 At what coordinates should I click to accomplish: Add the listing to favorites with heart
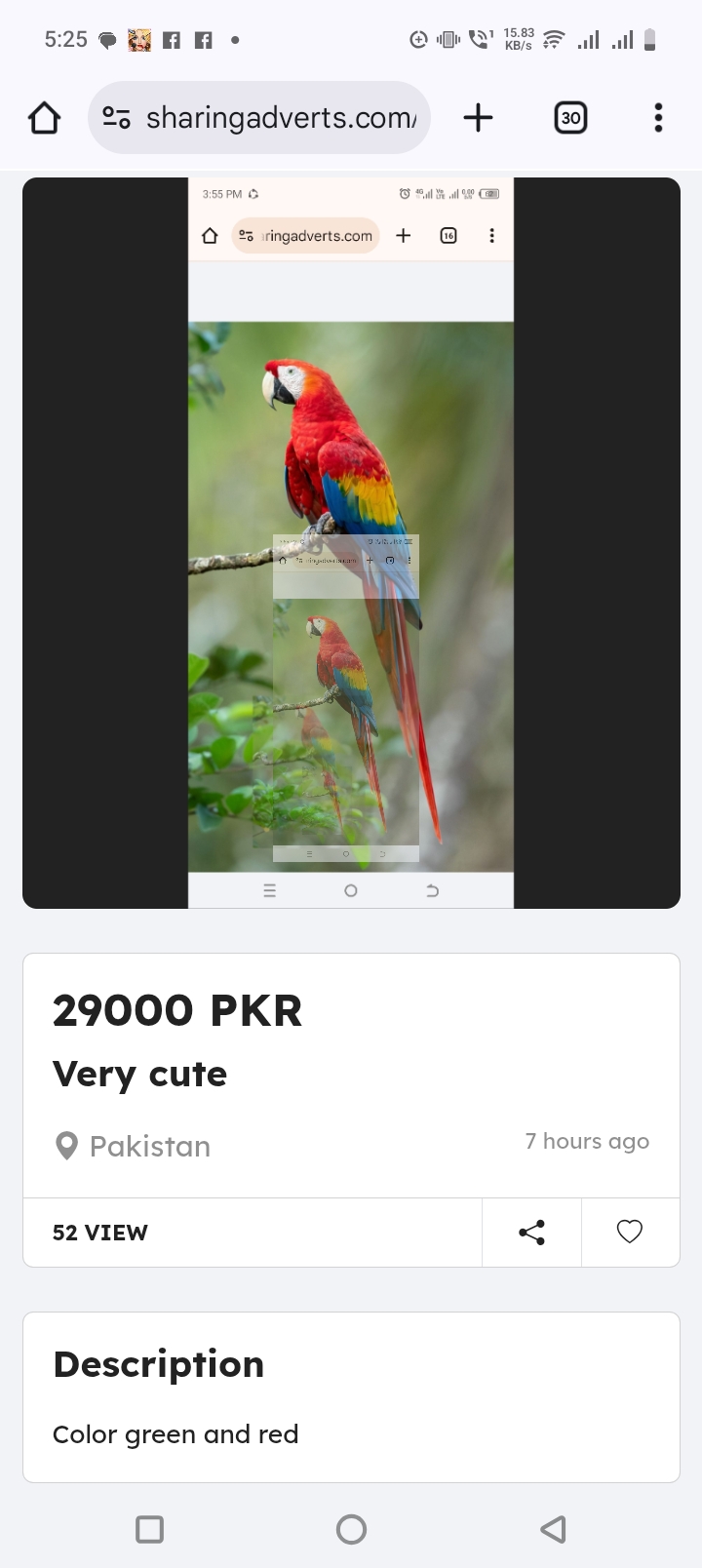(630, 1233)
